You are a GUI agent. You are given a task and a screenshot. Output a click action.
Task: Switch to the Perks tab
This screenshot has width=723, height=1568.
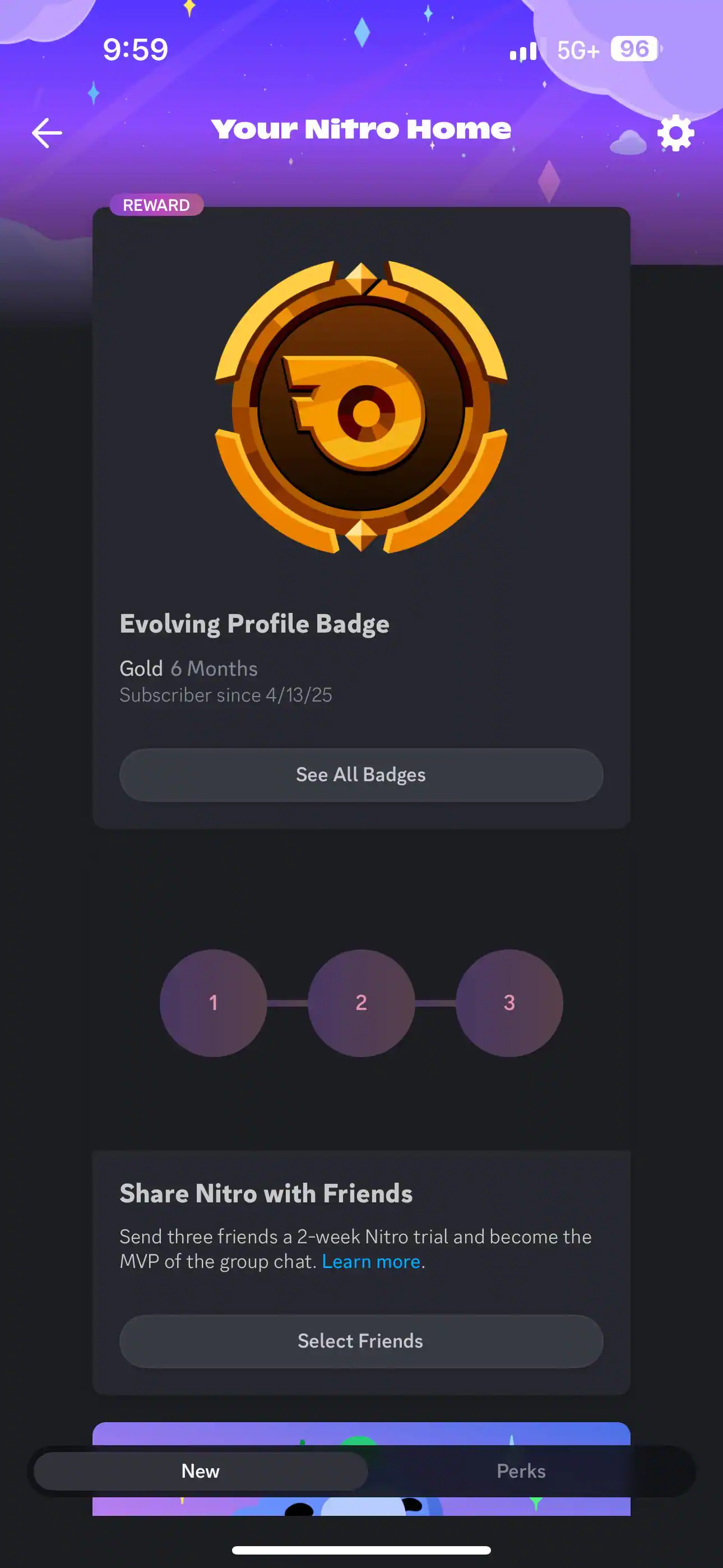(521, 1471)
